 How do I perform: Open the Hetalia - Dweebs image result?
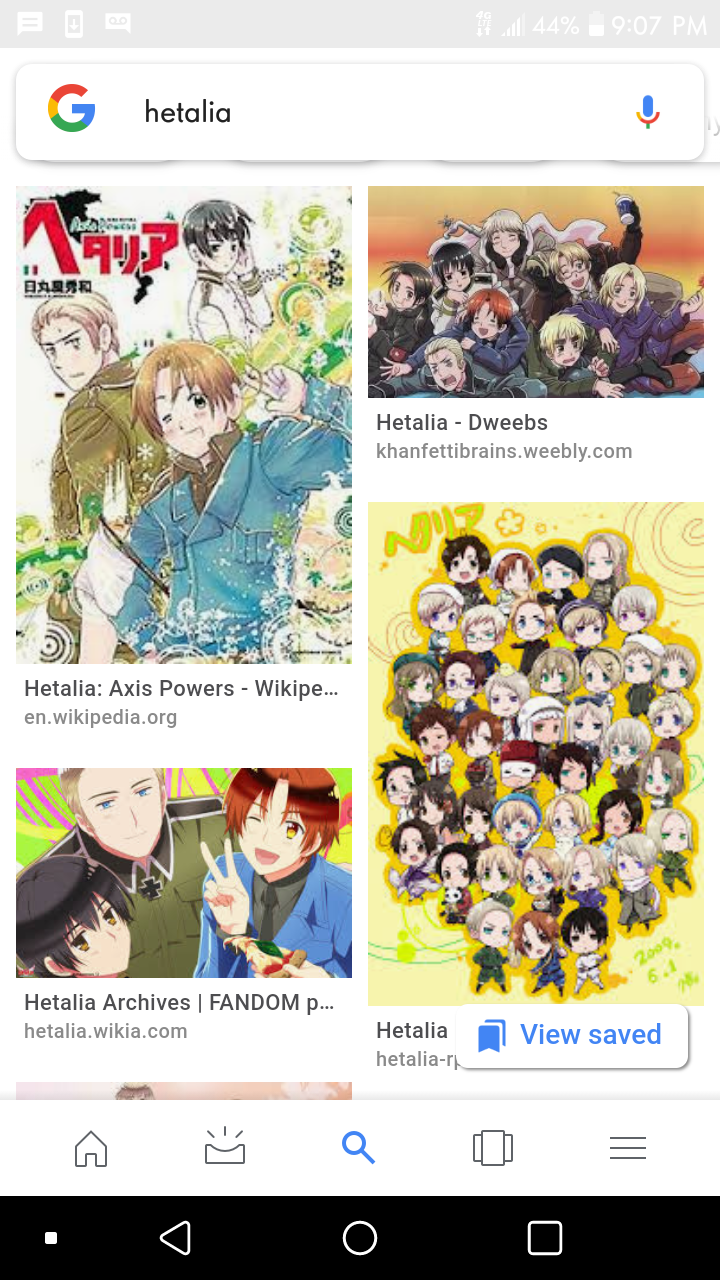click(536, 292)
